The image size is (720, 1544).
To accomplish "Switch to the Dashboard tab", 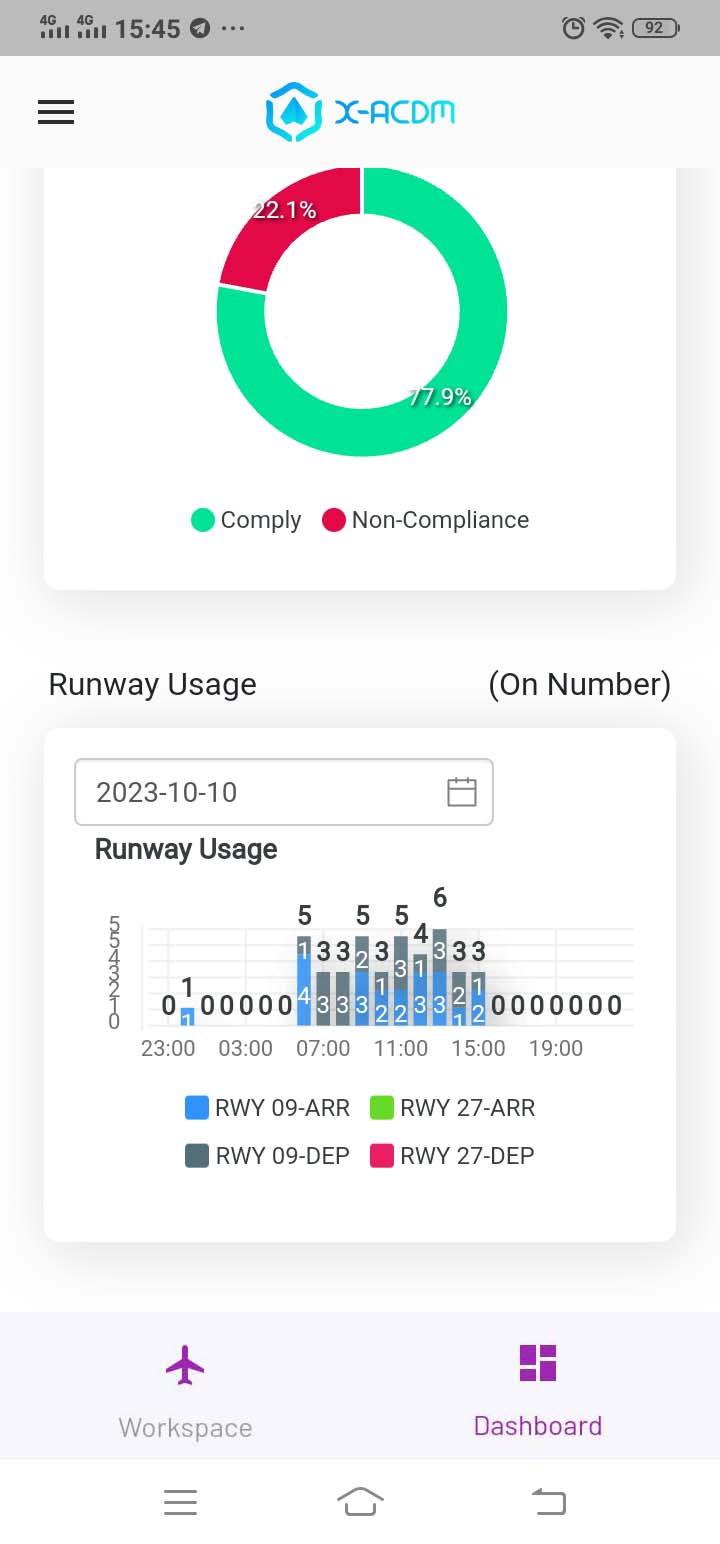I will click(x=537, y=1390).
